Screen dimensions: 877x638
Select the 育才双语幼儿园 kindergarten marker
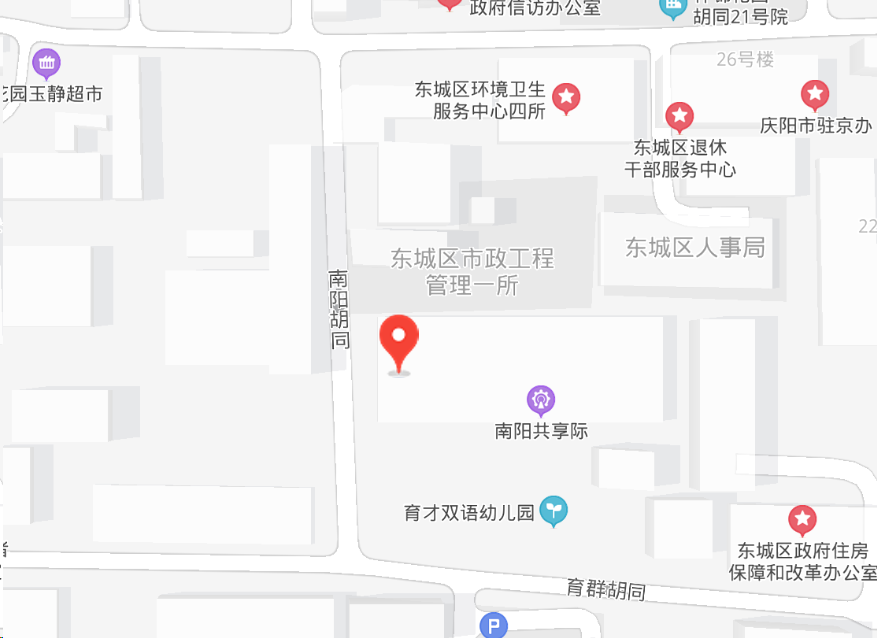click(552, 511)
